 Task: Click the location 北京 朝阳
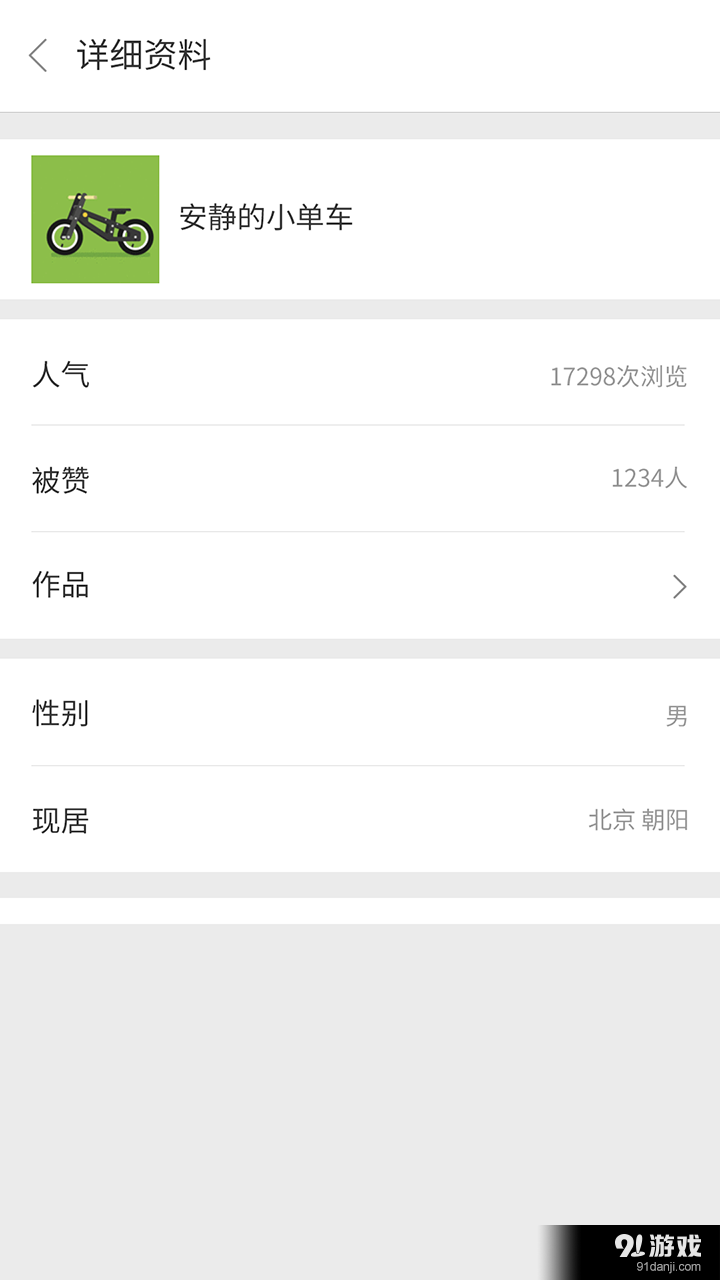point(637,820)
